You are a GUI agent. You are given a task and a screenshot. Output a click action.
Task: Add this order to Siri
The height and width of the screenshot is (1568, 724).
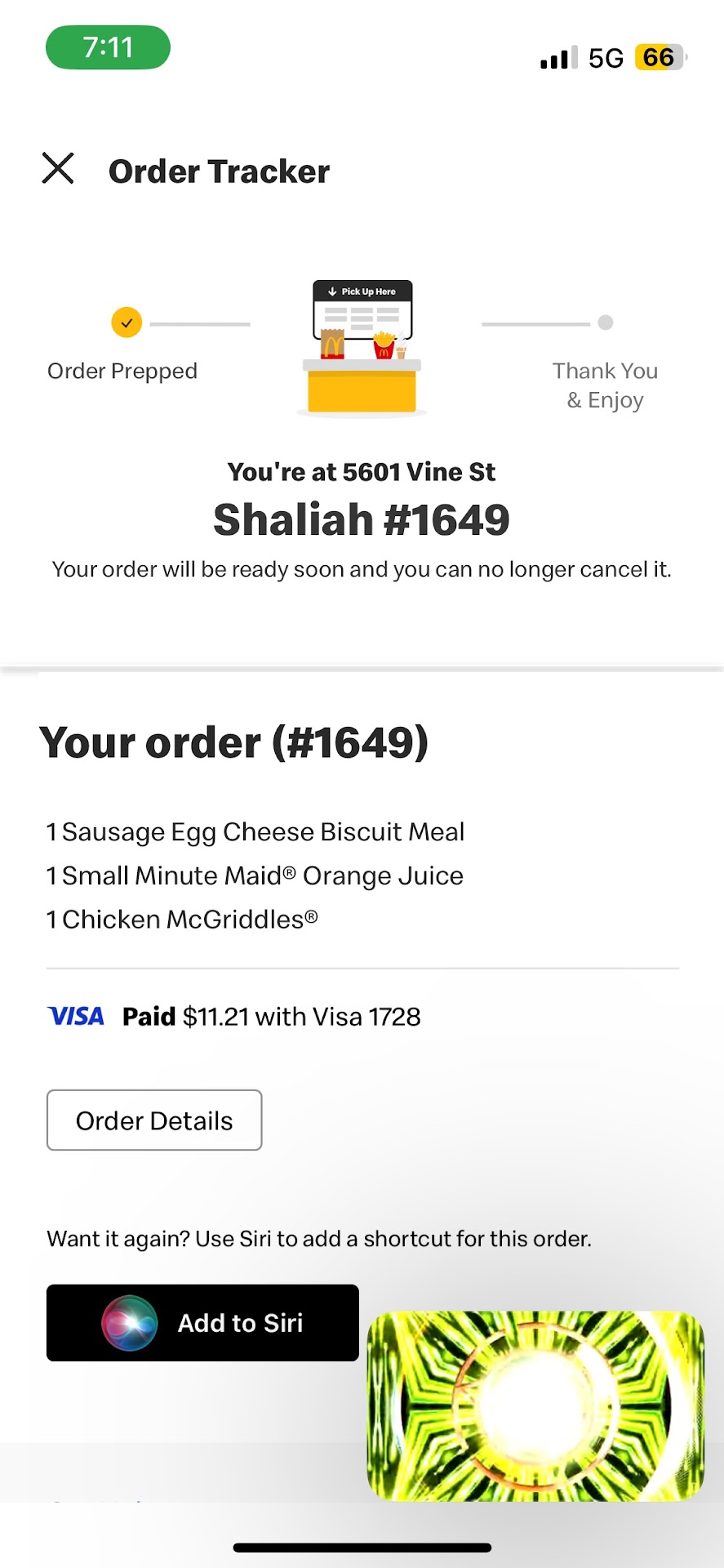click(202, 1323)
